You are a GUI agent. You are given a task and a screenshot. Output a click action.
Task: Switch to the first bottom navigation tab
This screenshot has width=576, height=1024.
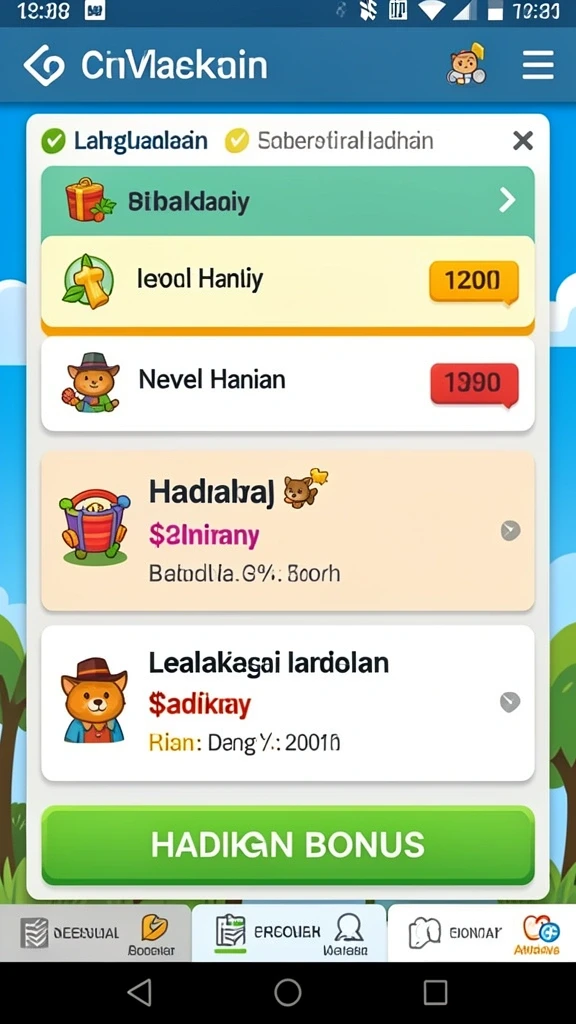pos(96,933)
